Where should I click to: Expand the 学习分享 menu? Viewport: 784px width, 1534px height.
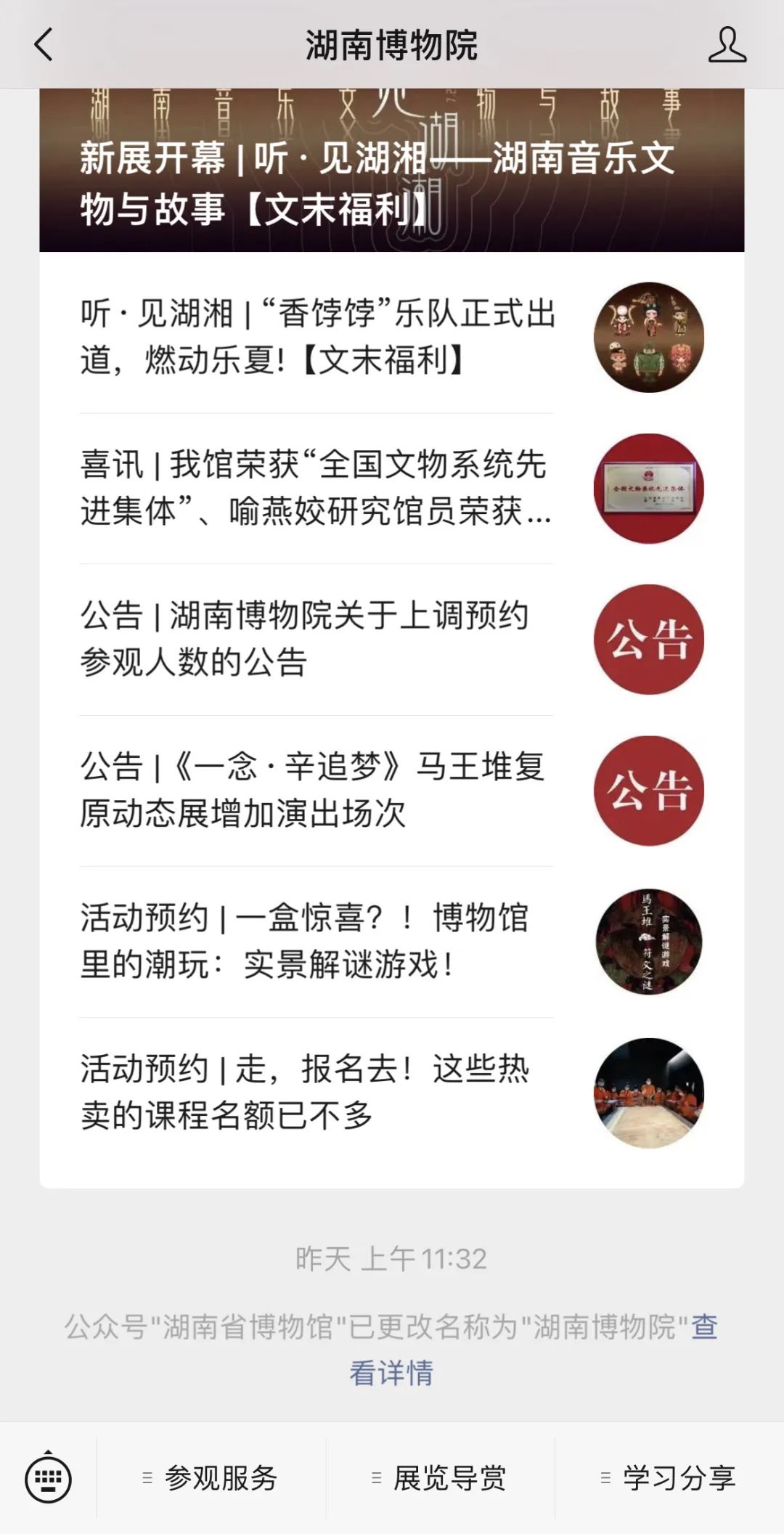669,1478
